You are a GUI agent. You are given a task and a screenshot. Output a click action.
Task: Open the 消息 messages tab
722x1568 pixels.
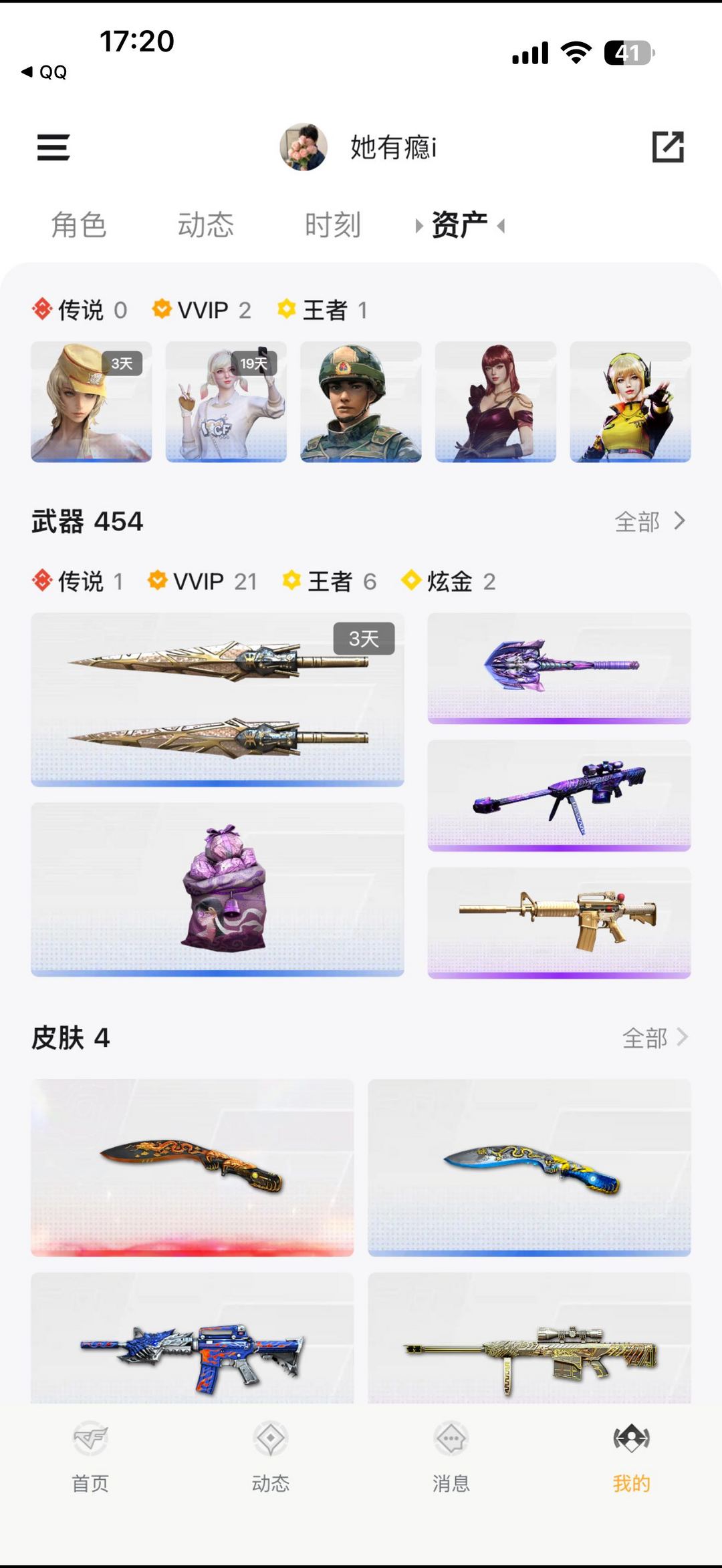point(451,1456)
